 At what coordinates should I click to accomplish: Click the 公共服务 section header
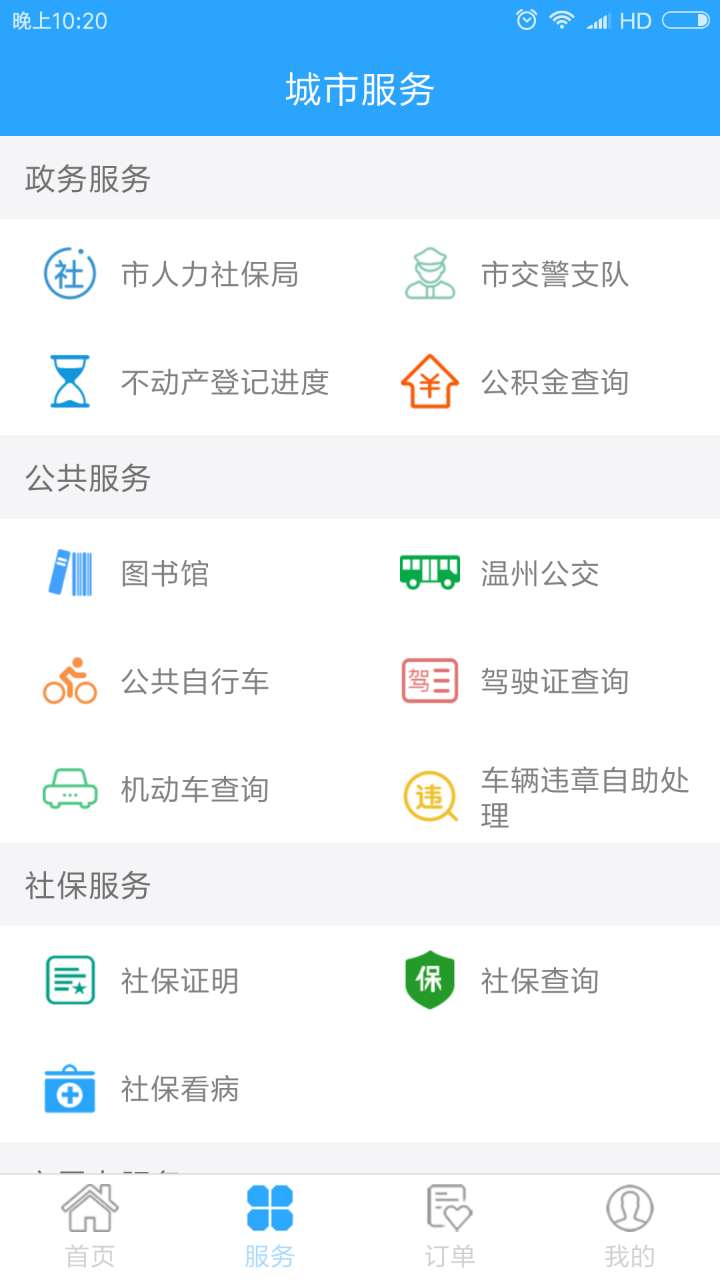pos(85,478)
